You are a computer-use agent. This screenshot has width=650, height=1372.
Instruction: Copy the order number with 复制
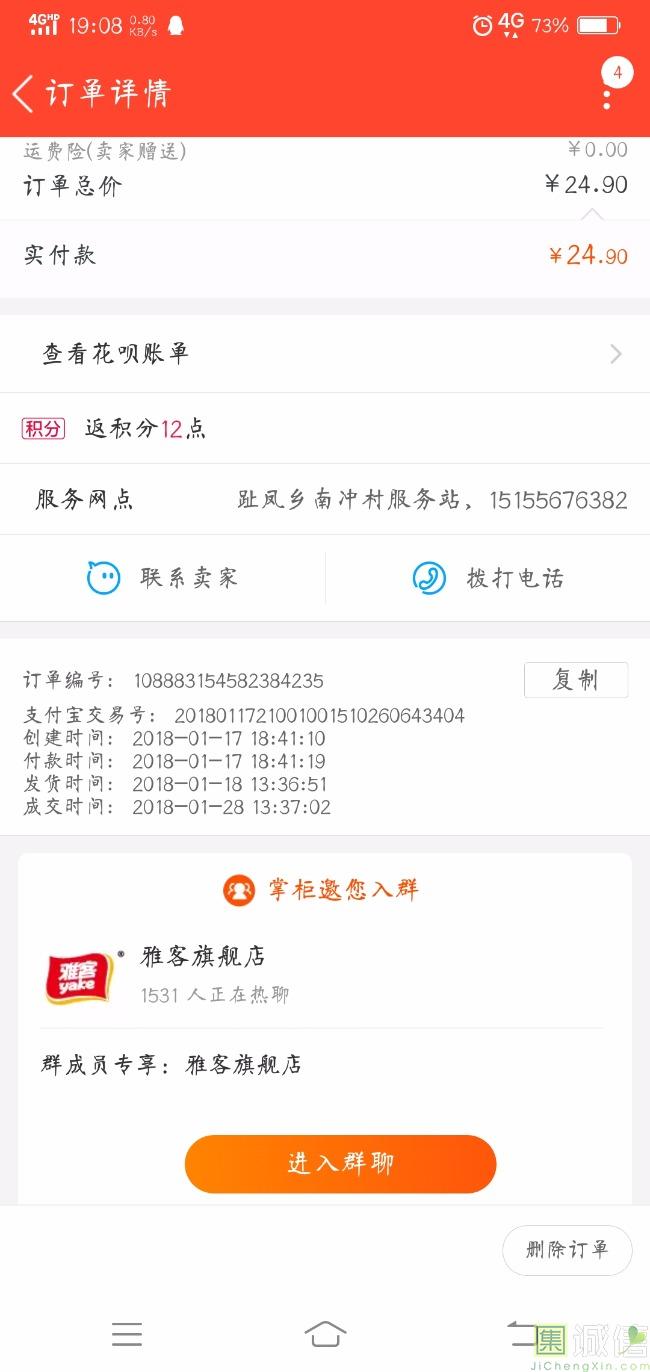coord(575,680)
